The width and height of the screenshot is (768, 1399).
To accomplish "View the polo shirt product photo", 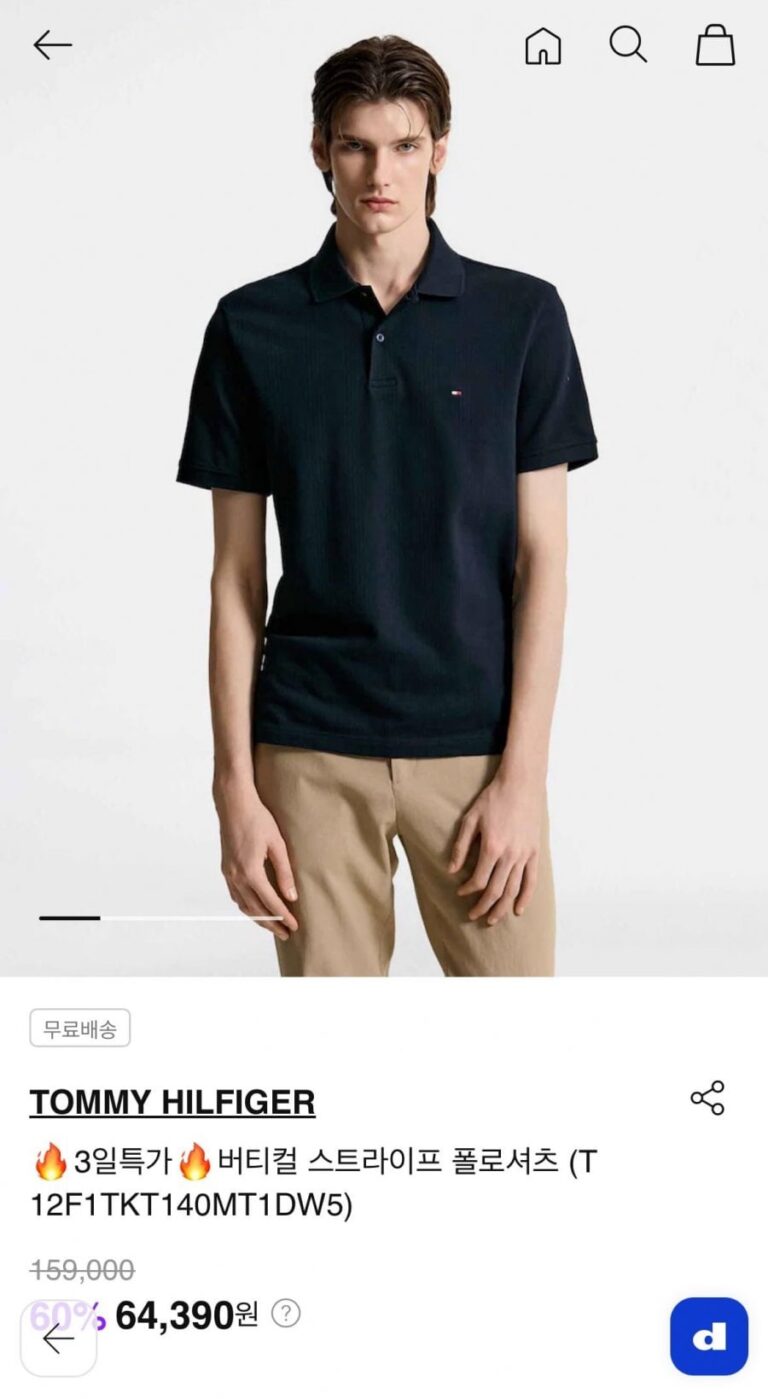I will tap(384, 500).
